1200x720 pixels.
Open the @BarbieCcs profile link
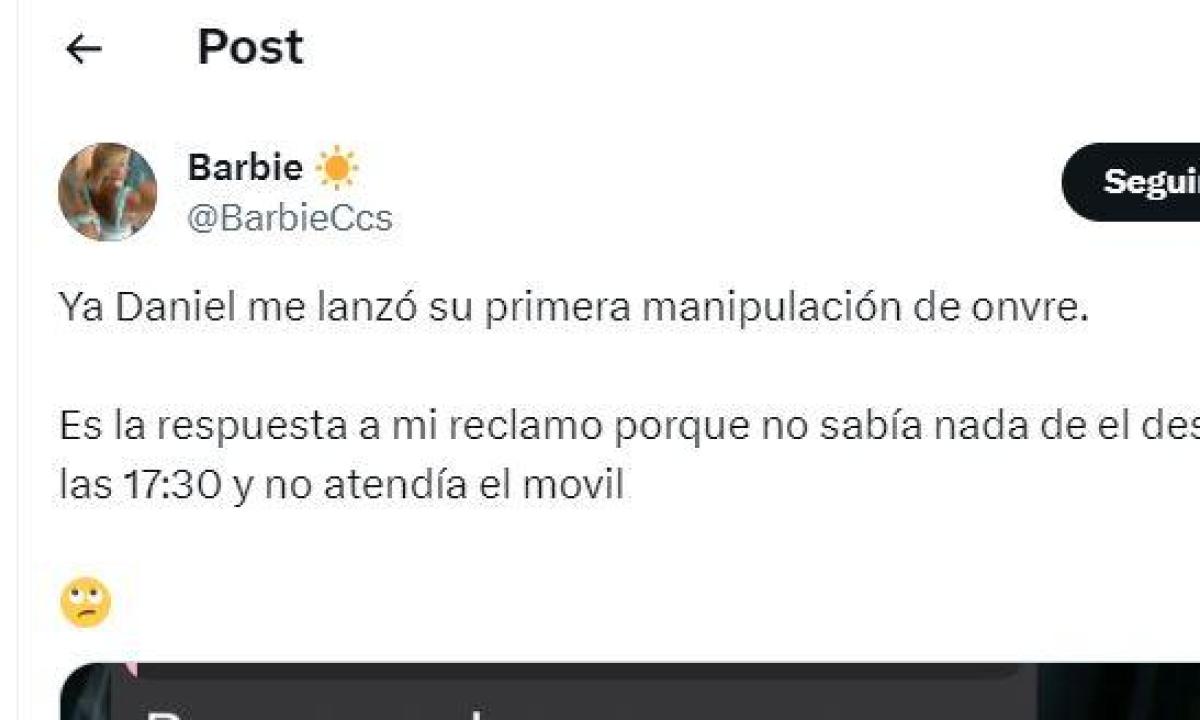tap(290, 218)
